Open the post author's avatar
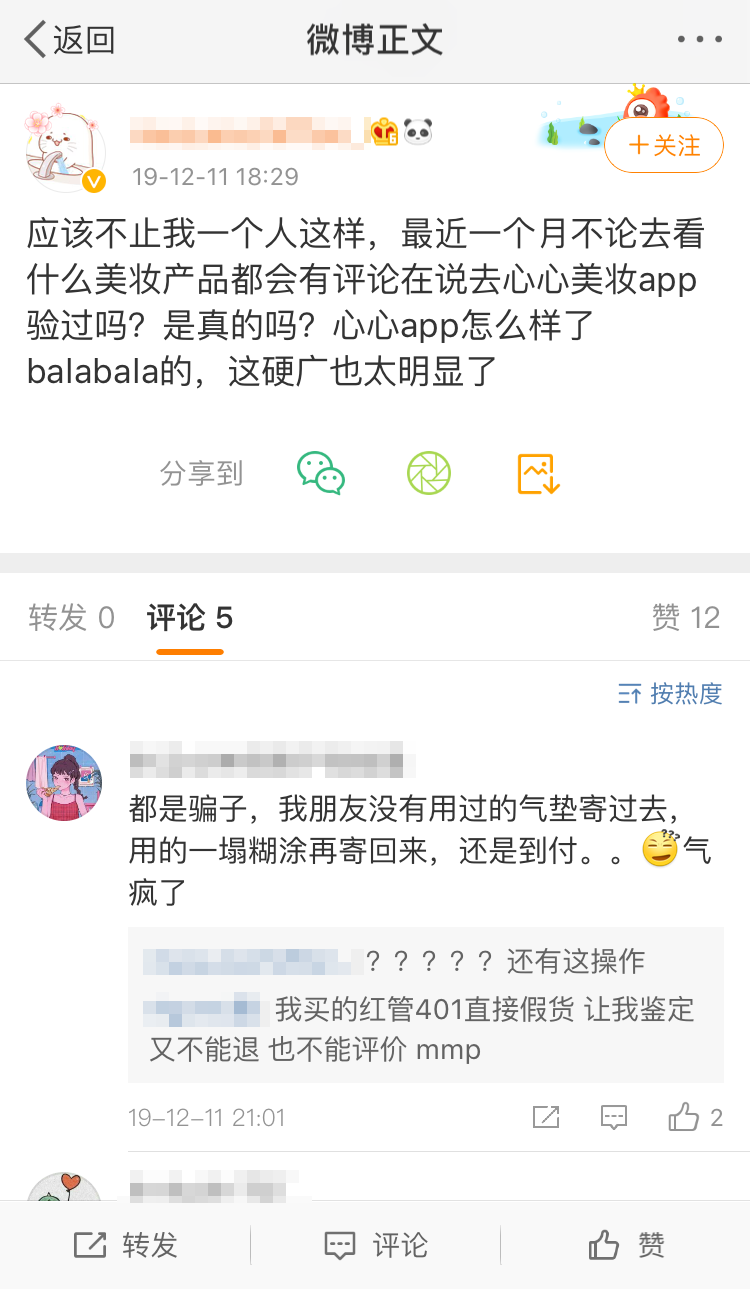Viewport: 750px width, 1289px height. pos(66,151)
